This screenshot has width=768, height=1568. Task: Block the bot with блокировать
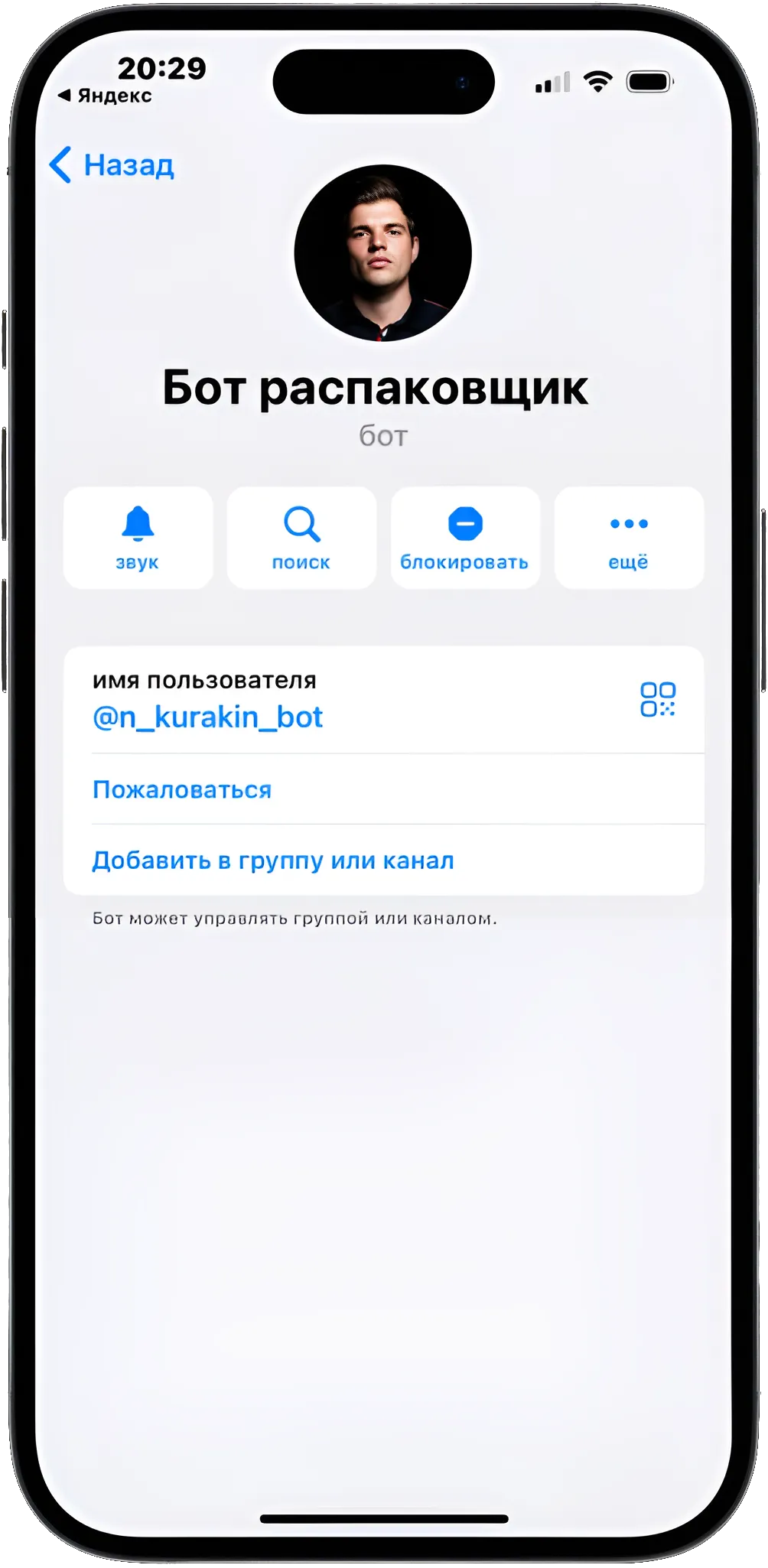coord(465,538)
